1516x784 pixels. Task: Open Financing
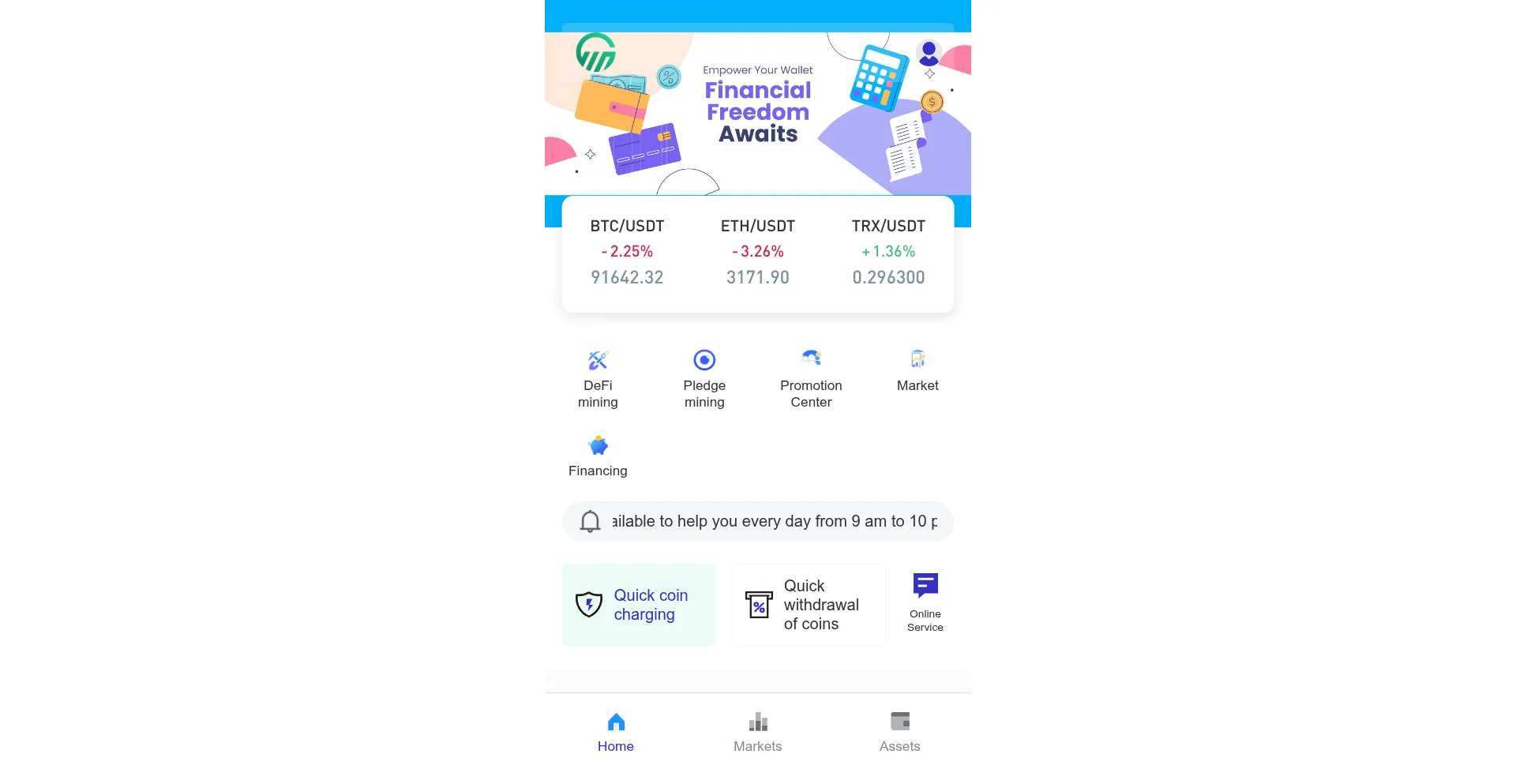coord(598,456)
